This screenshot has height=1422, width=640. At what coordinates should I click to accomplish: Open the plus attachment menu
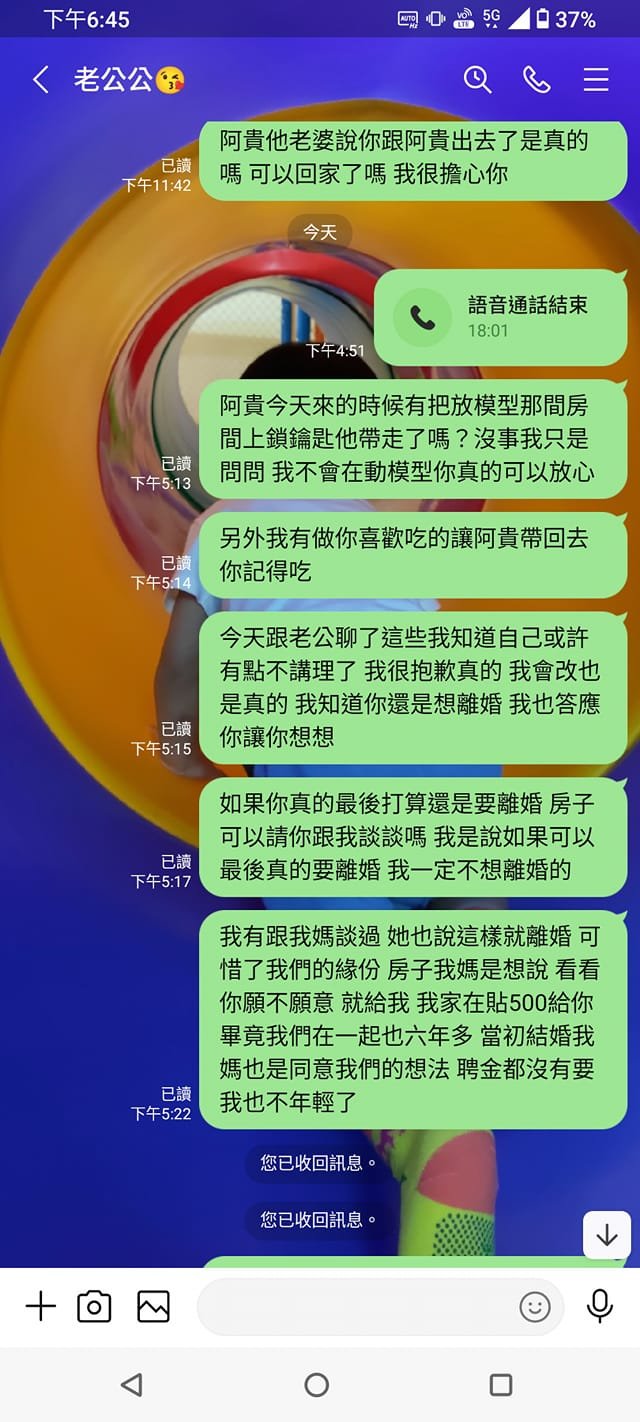pyautogui.click(x=40, y=1306)
